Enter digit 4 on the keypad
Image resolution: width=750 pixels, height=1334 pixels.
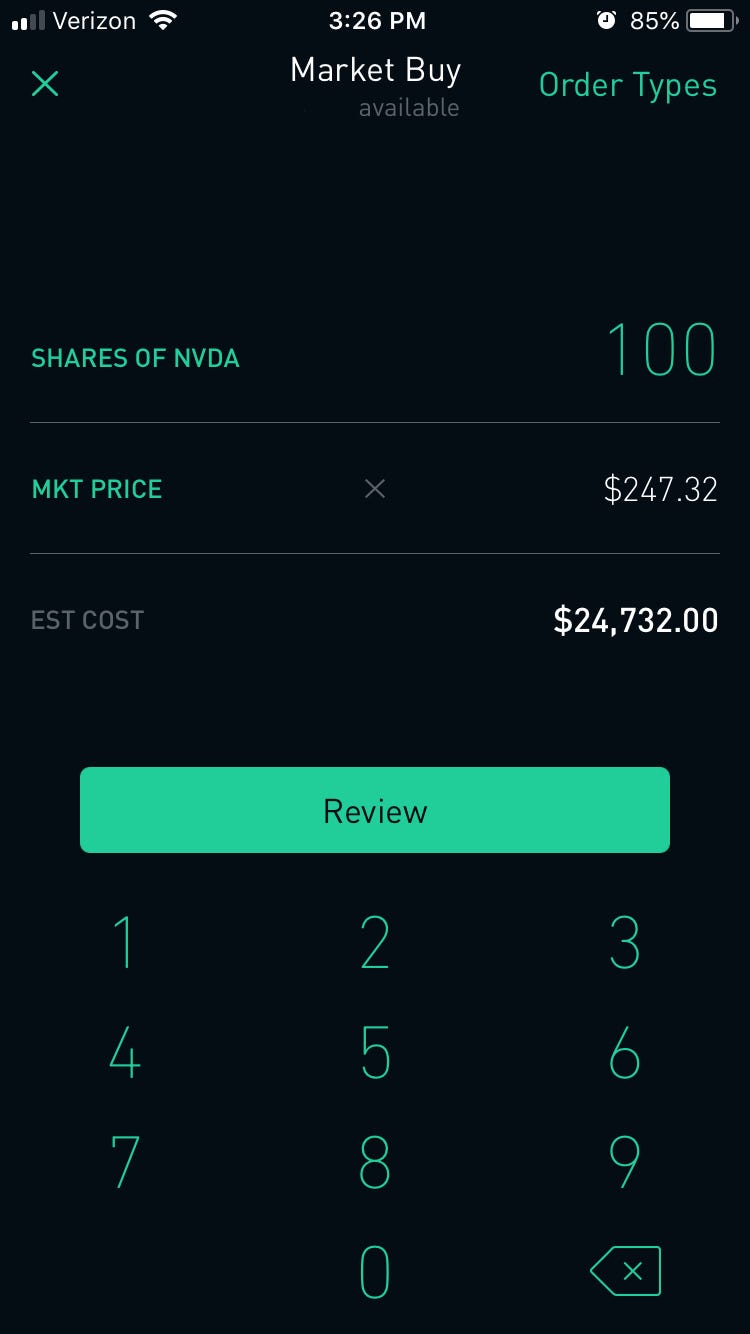point(125,1052)
